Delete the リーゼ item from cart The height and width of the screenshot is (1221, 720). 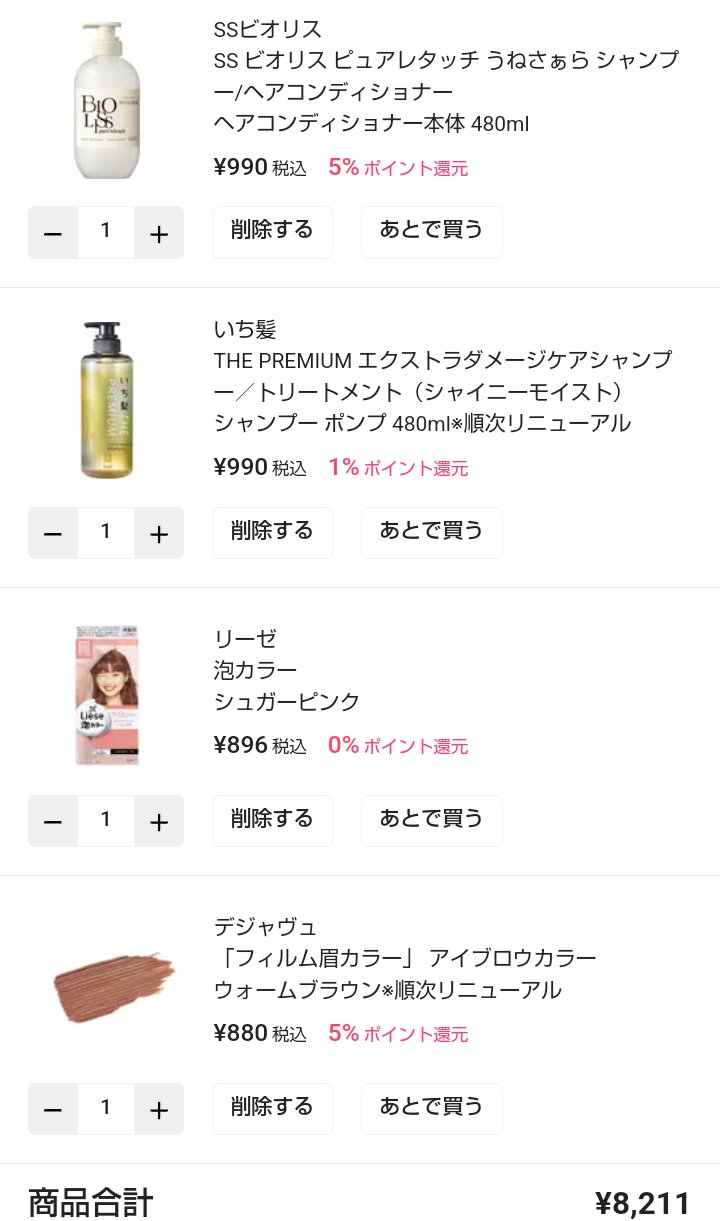click(272, 820)
